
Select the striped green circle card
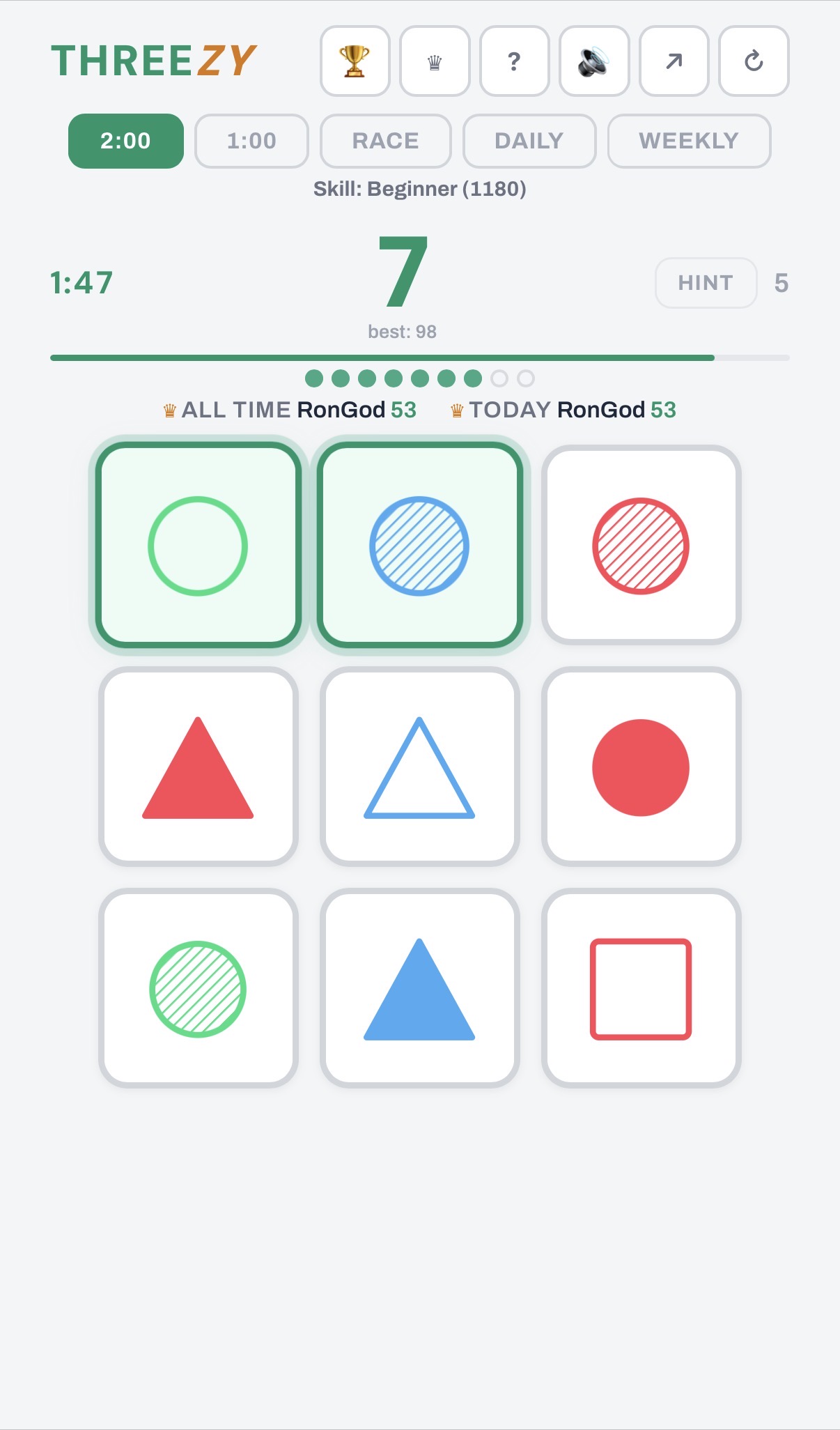(x=199, y=988)
